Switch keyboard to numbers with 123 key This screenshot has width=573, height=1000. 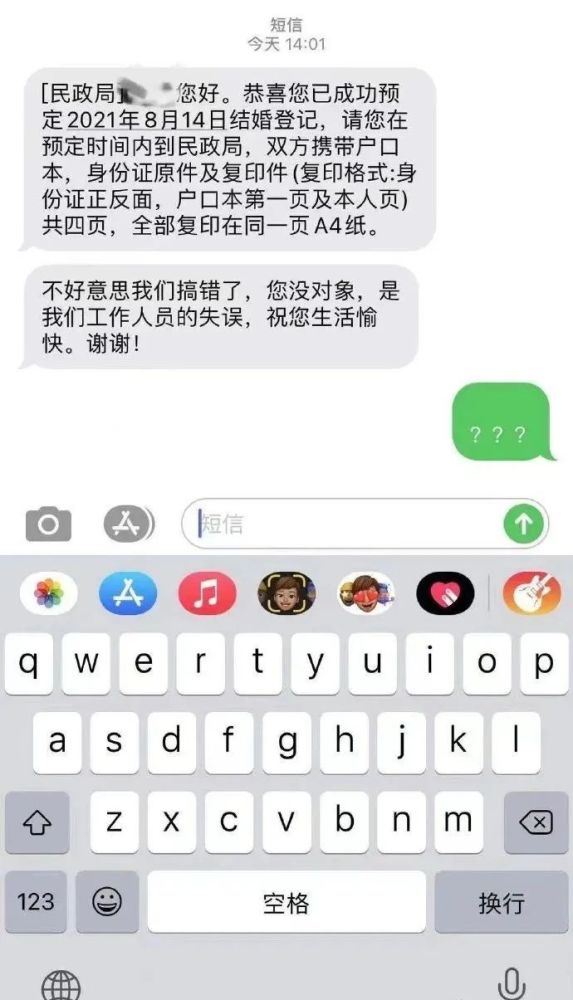coord(36,902)
